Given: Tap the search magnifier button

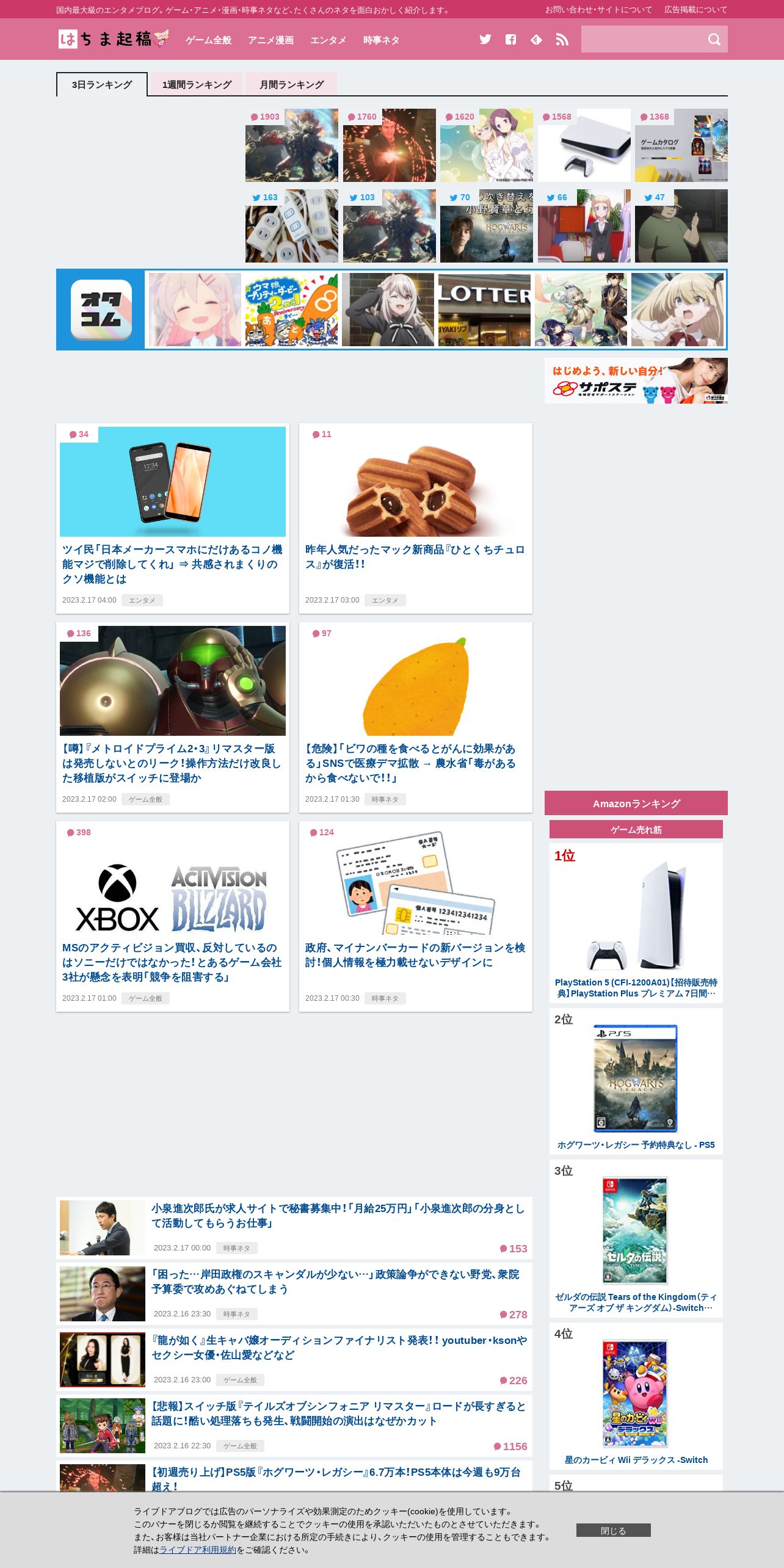Looking at the screenshot, I should coord(714,40).
